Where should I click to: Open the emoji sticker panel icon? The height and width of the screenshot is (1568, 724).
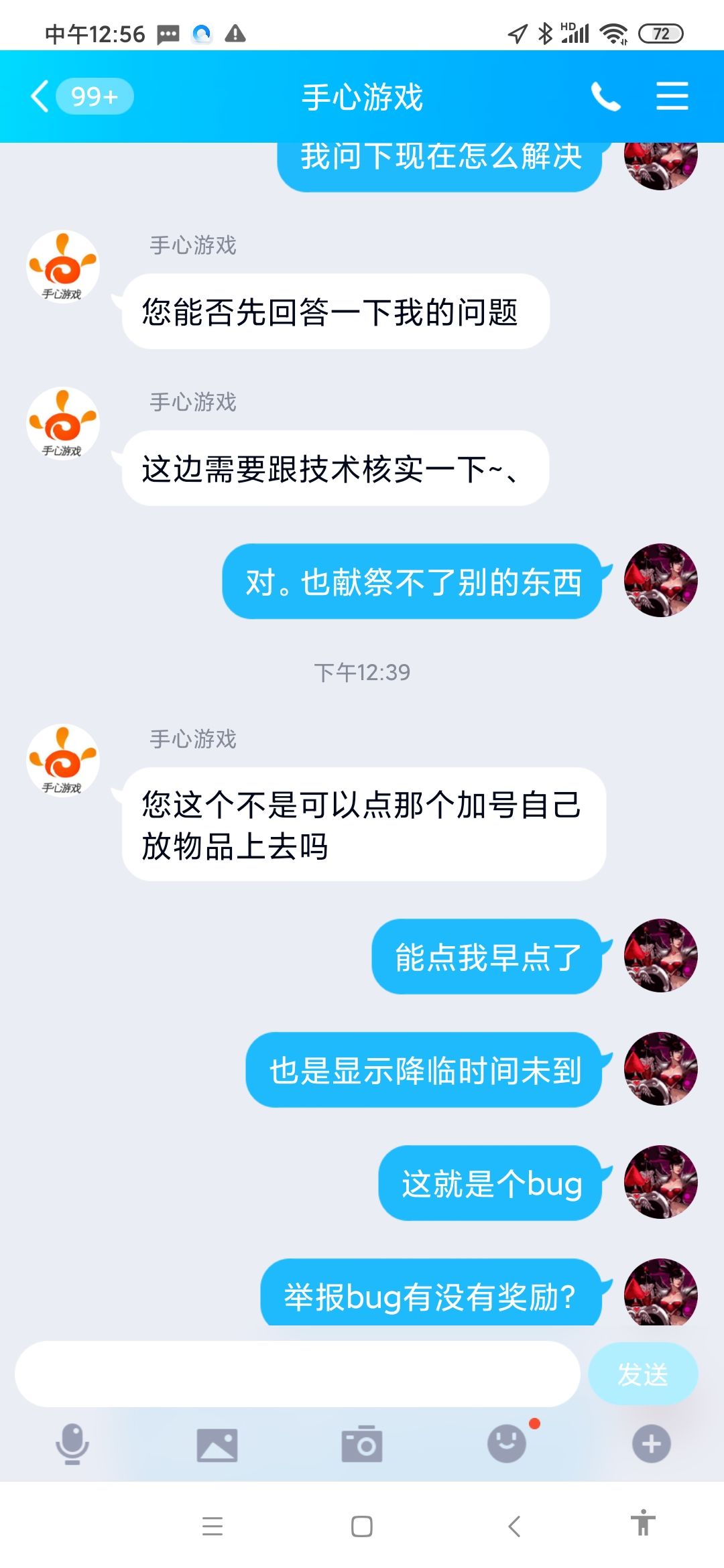tap(506, 1445)
